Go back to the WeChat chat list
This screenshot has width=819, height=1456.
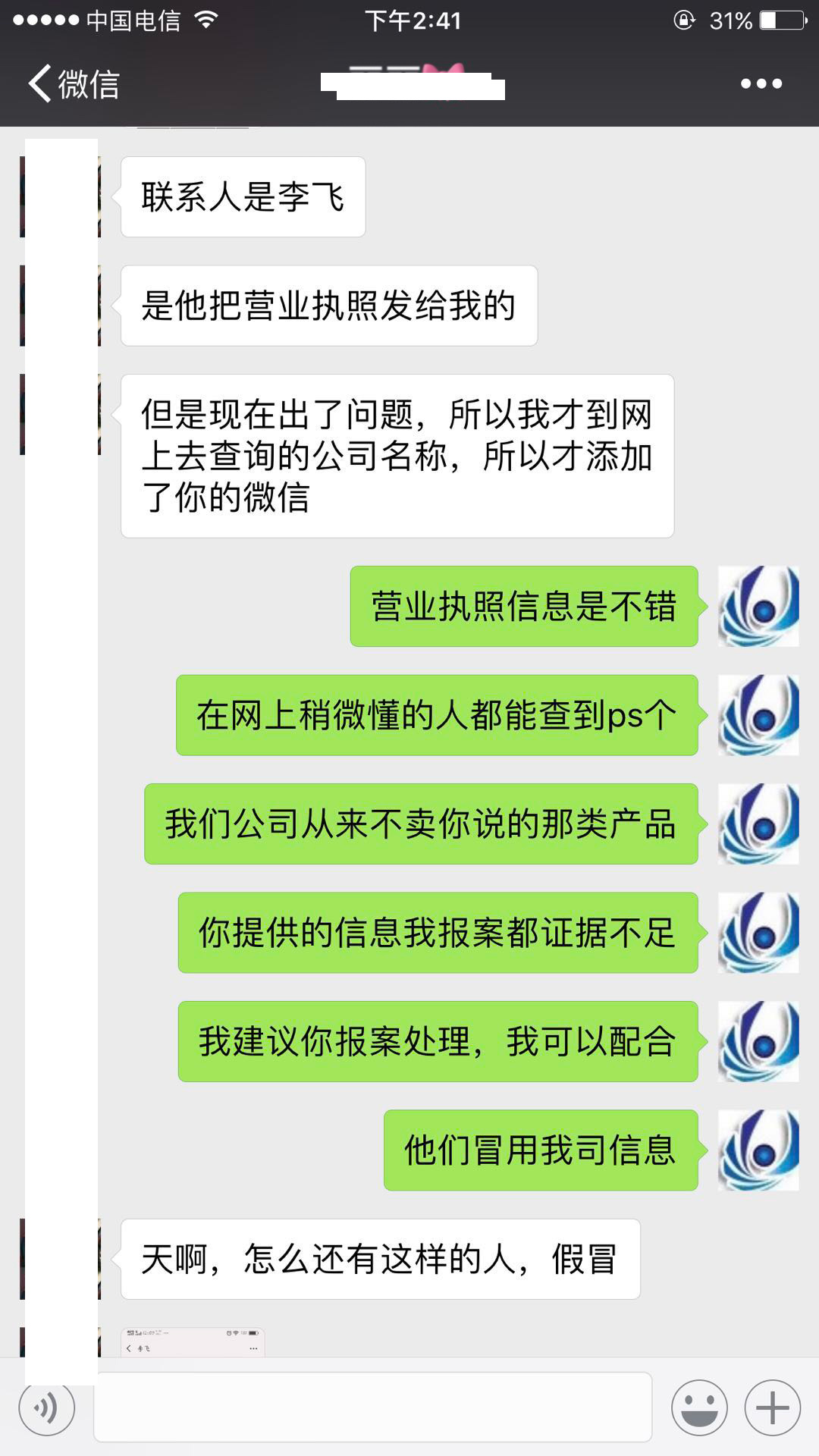[x=74, y=83]
